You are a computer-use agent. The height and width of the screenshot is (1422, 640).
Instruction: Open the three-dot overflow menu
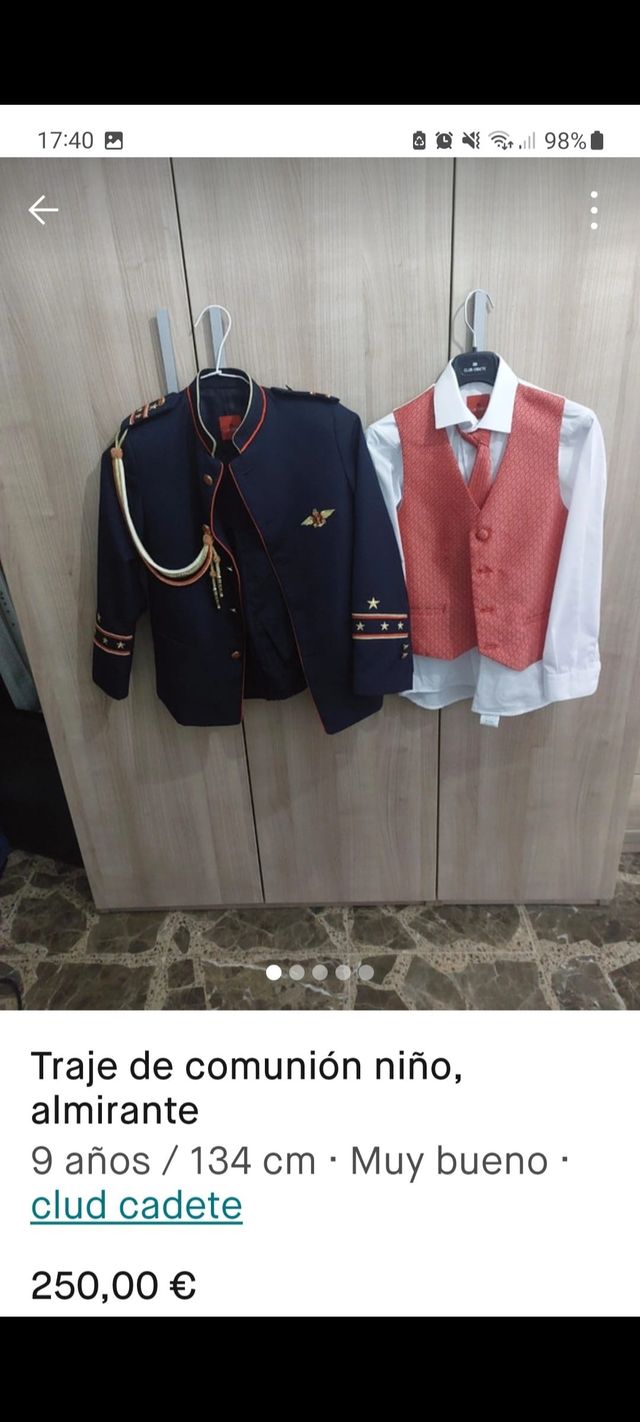[x=594, y=210]
